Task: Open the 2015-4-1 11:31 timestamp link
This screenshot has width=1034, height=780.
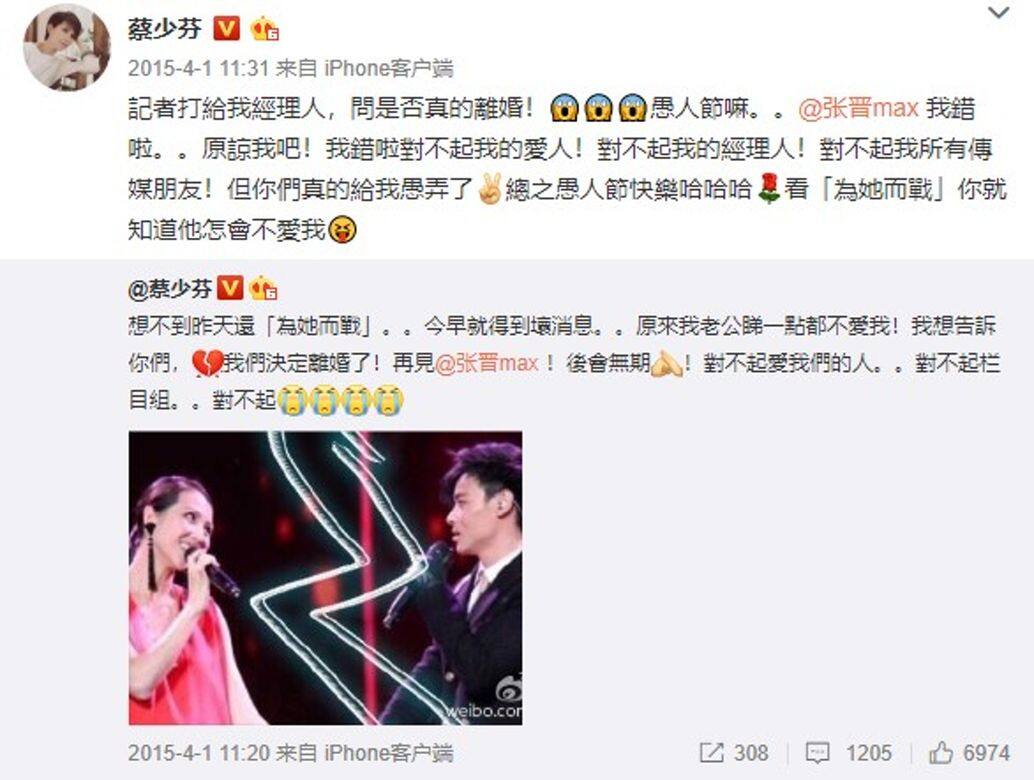Action: (198, 68)
